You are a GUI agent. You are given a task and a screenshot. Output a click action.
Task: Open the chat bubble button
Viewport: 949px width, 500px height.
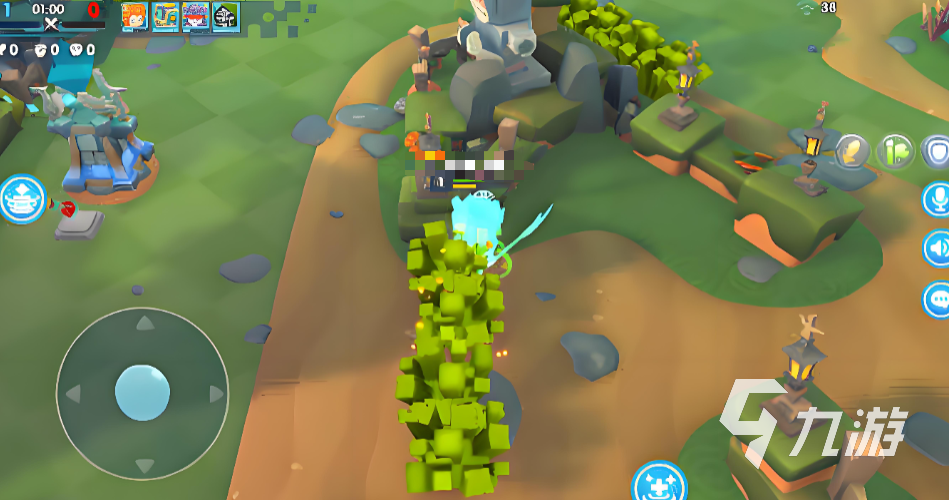[937, 298]
